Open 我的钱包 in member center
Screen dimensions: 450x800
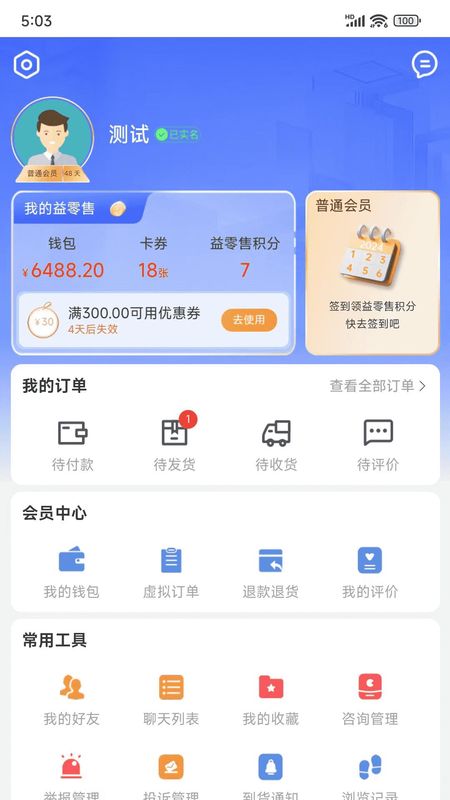pos(71,573)
